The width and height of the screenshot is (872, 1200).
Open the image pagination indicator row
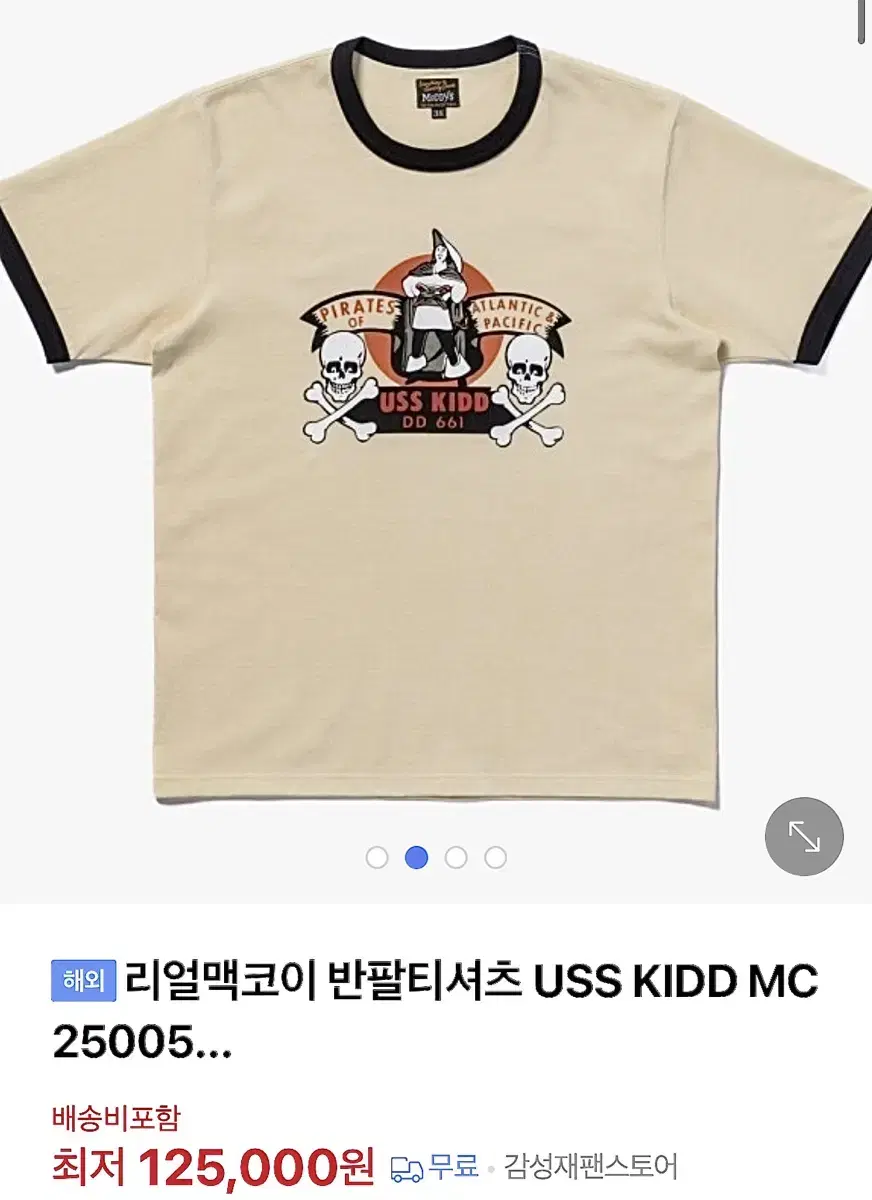434,857
